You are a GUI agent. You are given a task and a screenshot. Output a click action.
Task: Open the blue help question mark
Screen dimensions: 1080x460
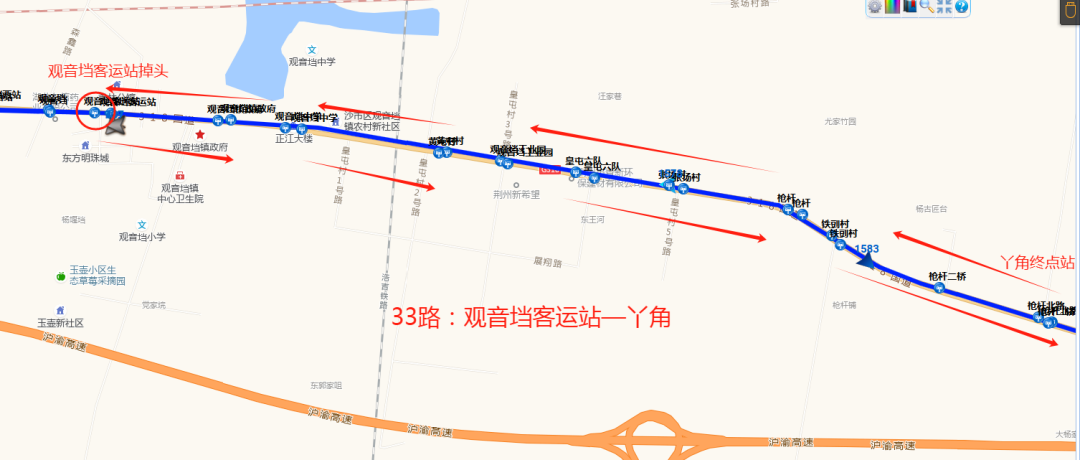961,7
